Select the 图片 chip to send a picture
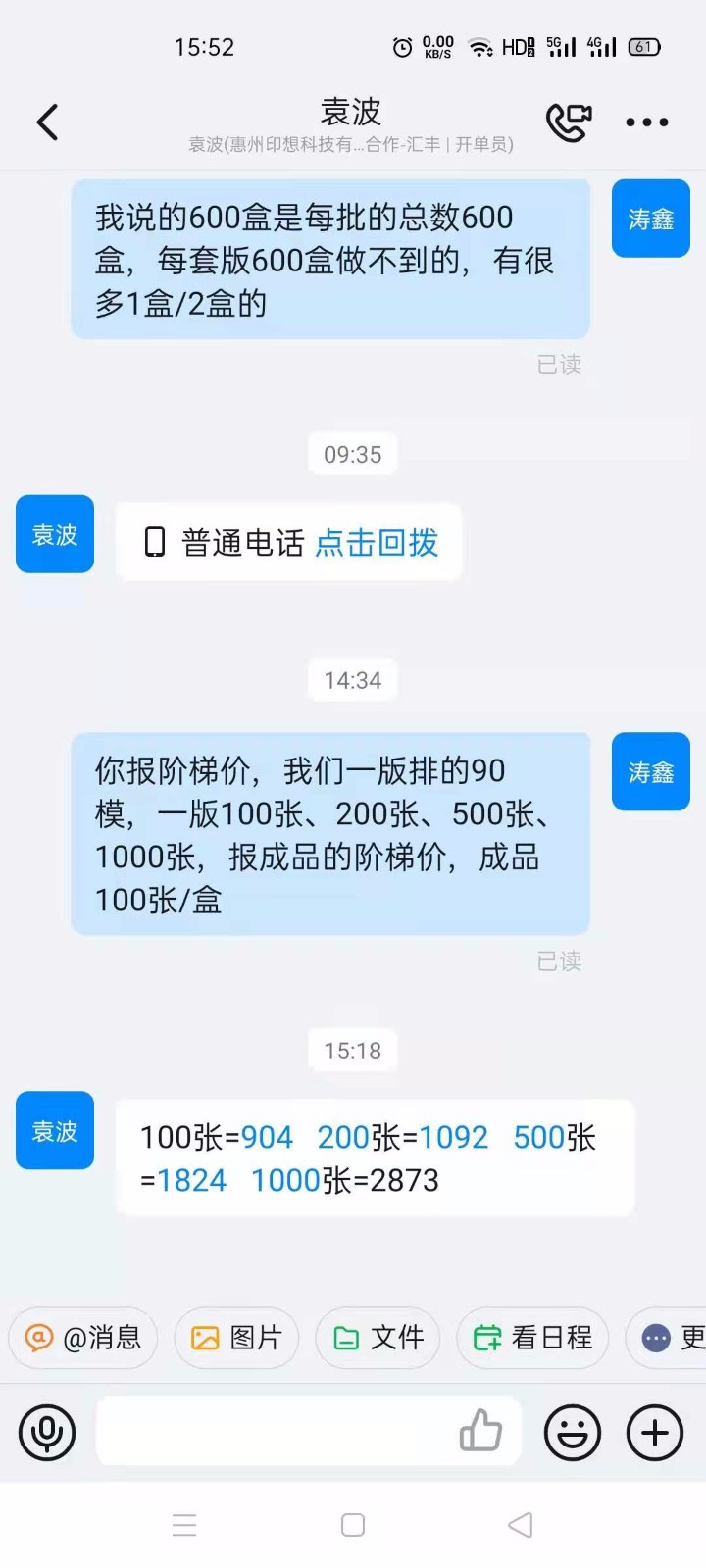Viewport: 706px width, 1568px height. coord(236,1338)
